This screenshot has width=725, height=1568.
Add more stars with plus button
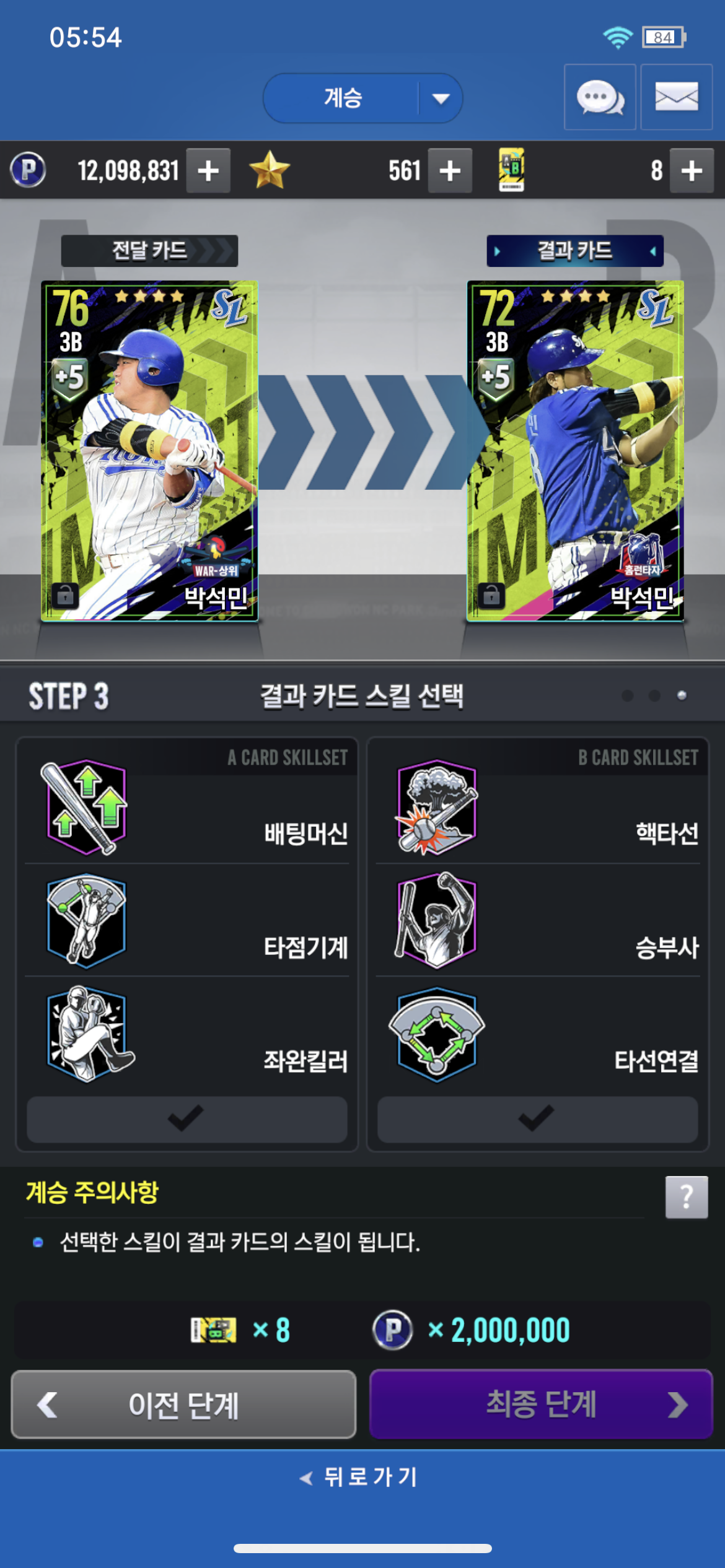[x=450, y=170]
